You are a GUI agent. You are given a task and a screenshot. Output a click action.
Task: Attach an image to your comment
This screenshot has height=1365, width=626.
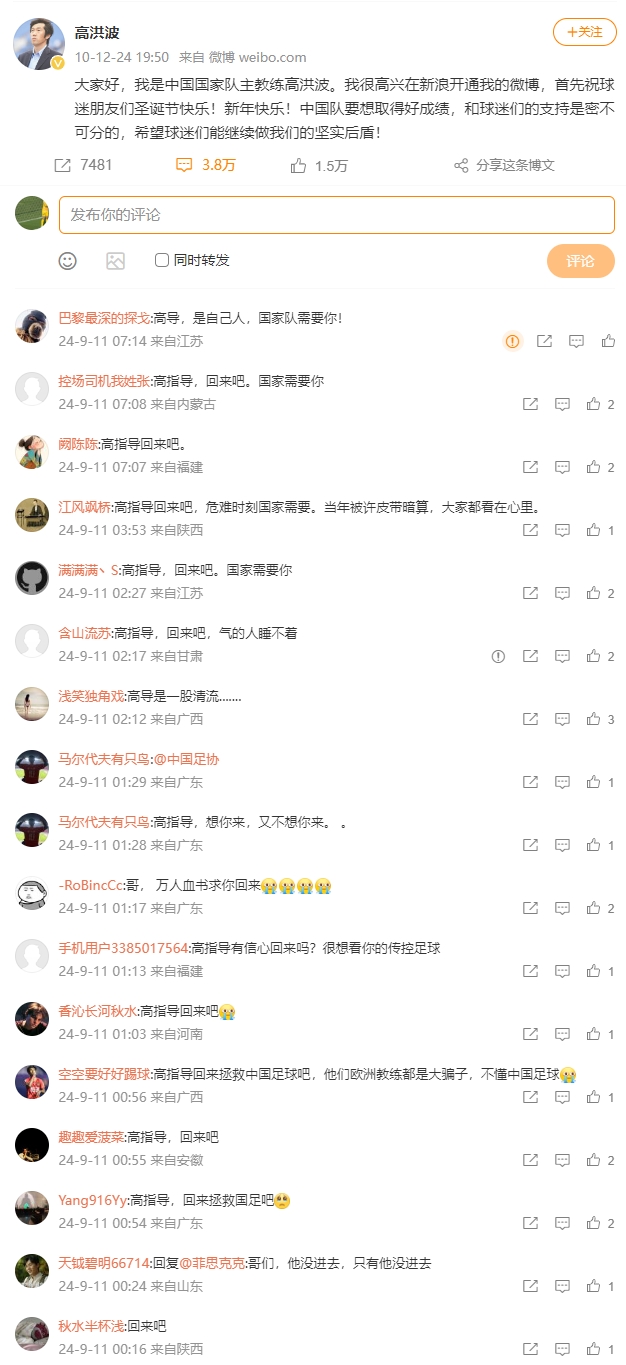(116, 261)
